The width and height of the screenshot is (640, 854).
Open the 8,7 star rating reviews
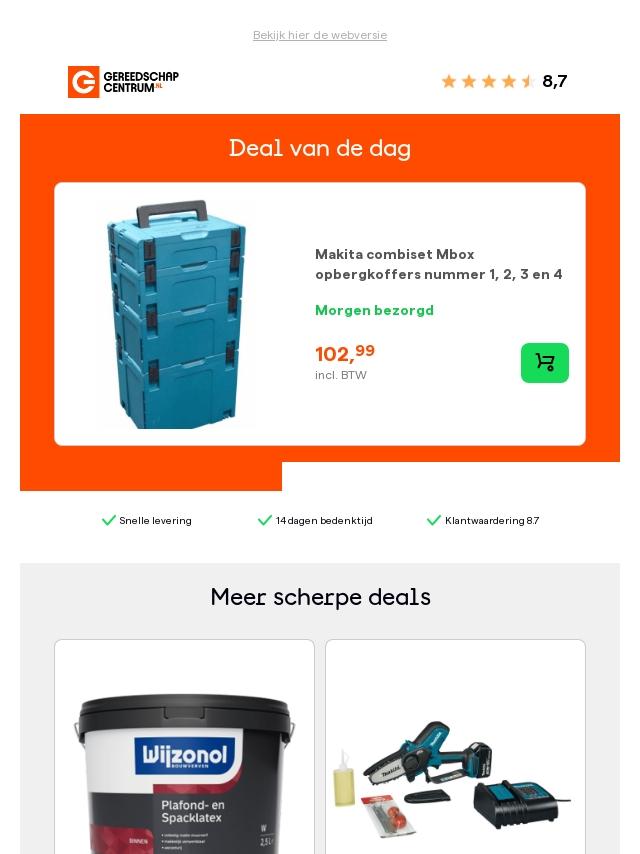pyautogui.click(x=504, y=81)
